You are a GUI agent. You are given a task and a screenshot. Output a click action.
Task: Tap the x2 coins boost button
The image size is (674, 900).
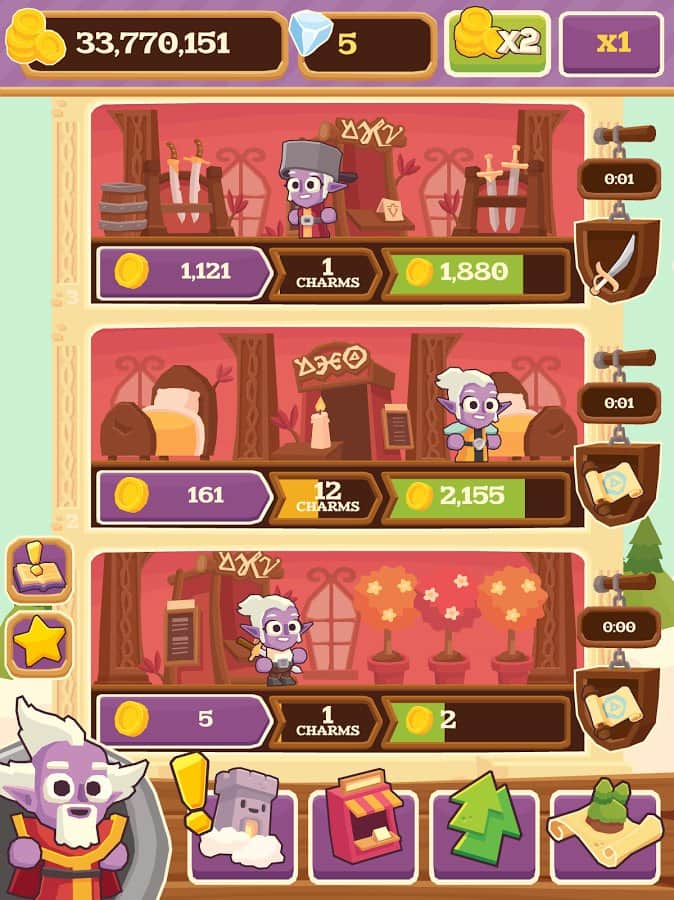(497, 43)
